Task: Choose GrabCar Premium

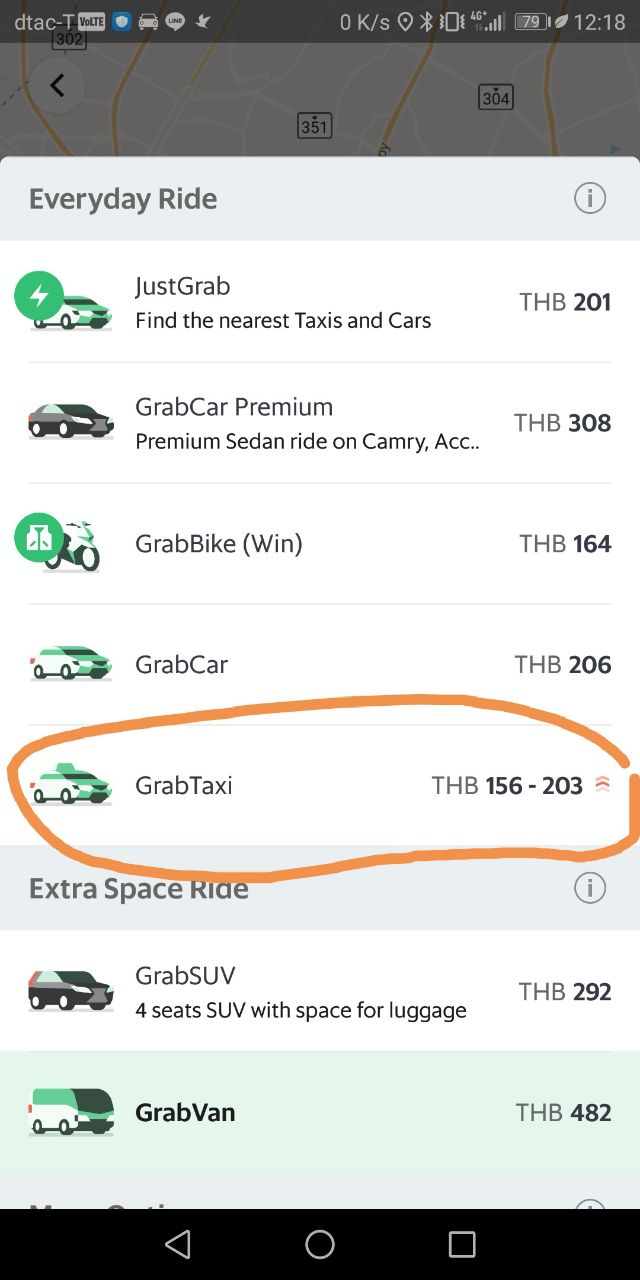Action: click(320, 423)
